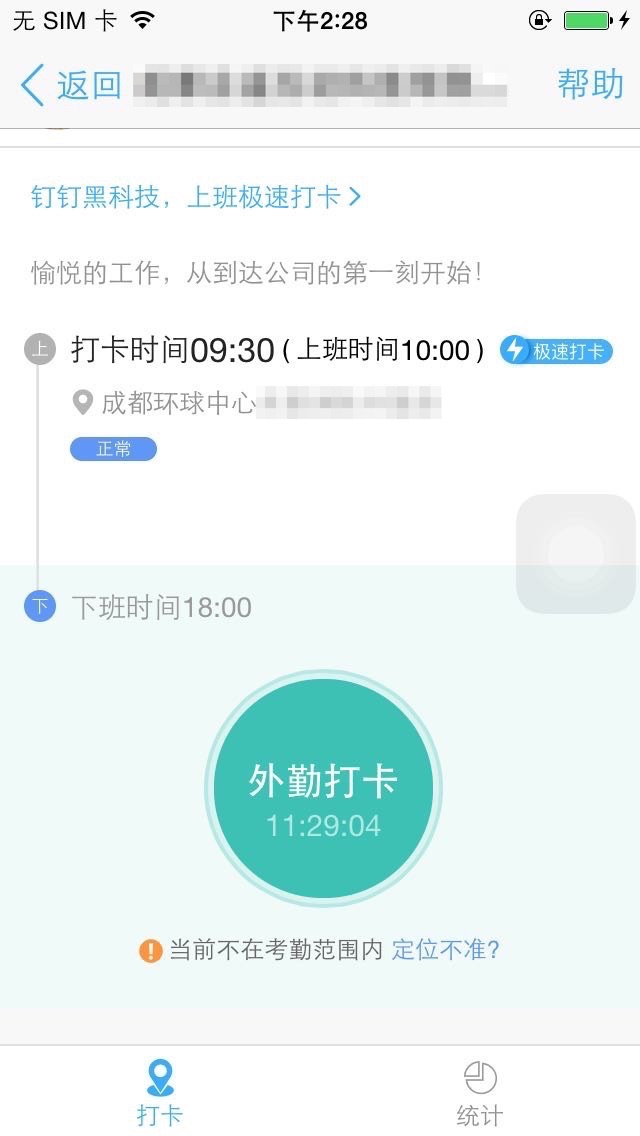640x1136 pixels.
Task: Open the 帮助 help page
Action: pos(590,85)
